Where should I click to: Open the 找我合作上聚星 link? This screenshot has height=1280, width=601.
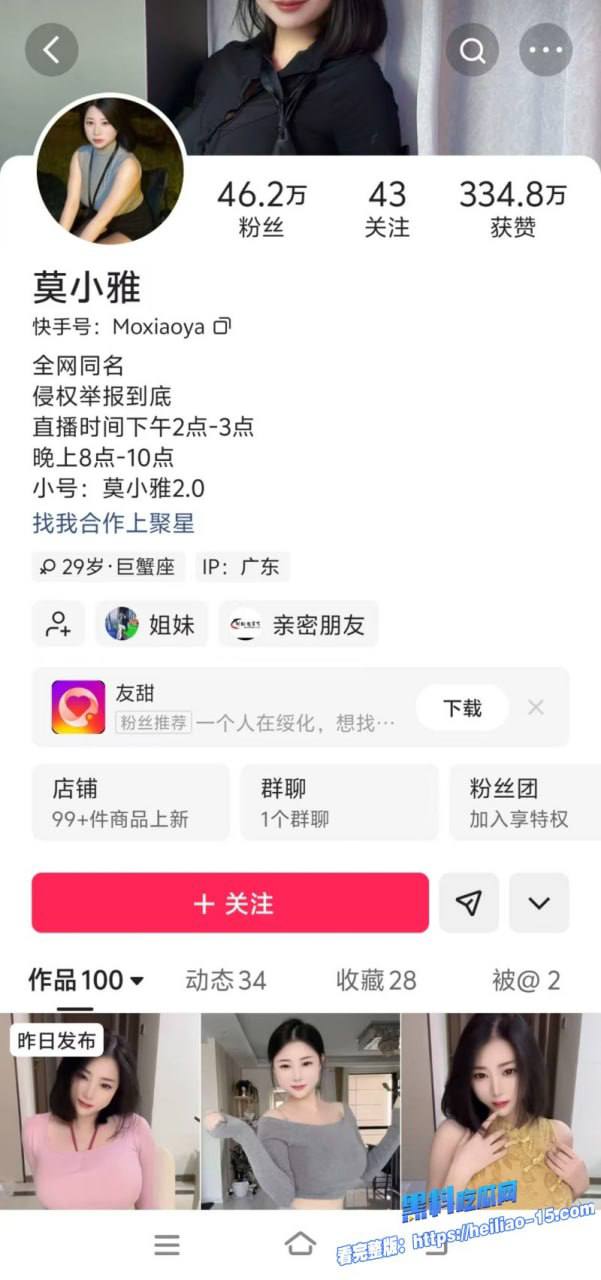pos(113,522)
